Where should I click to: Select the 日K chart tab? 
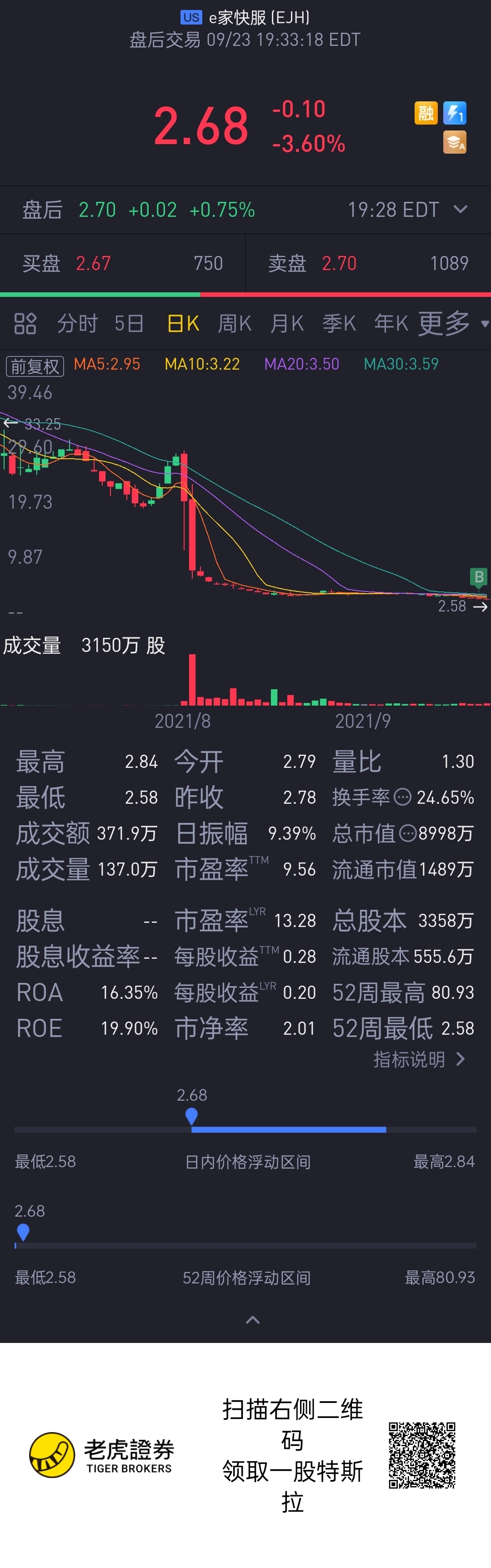pyautogui.click(x=182, y=323)
